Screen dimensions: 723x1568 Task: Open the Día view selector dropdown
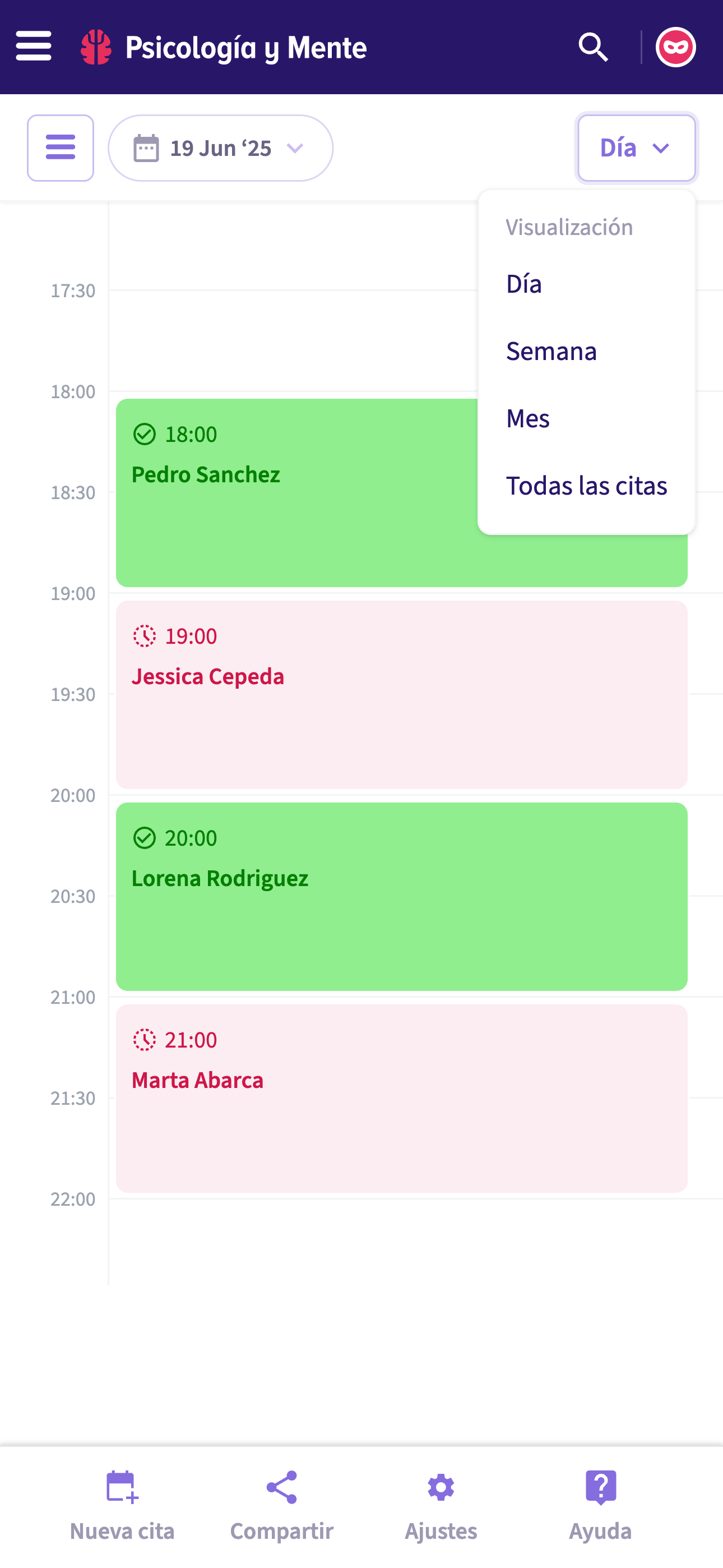(x=636, y=148)
